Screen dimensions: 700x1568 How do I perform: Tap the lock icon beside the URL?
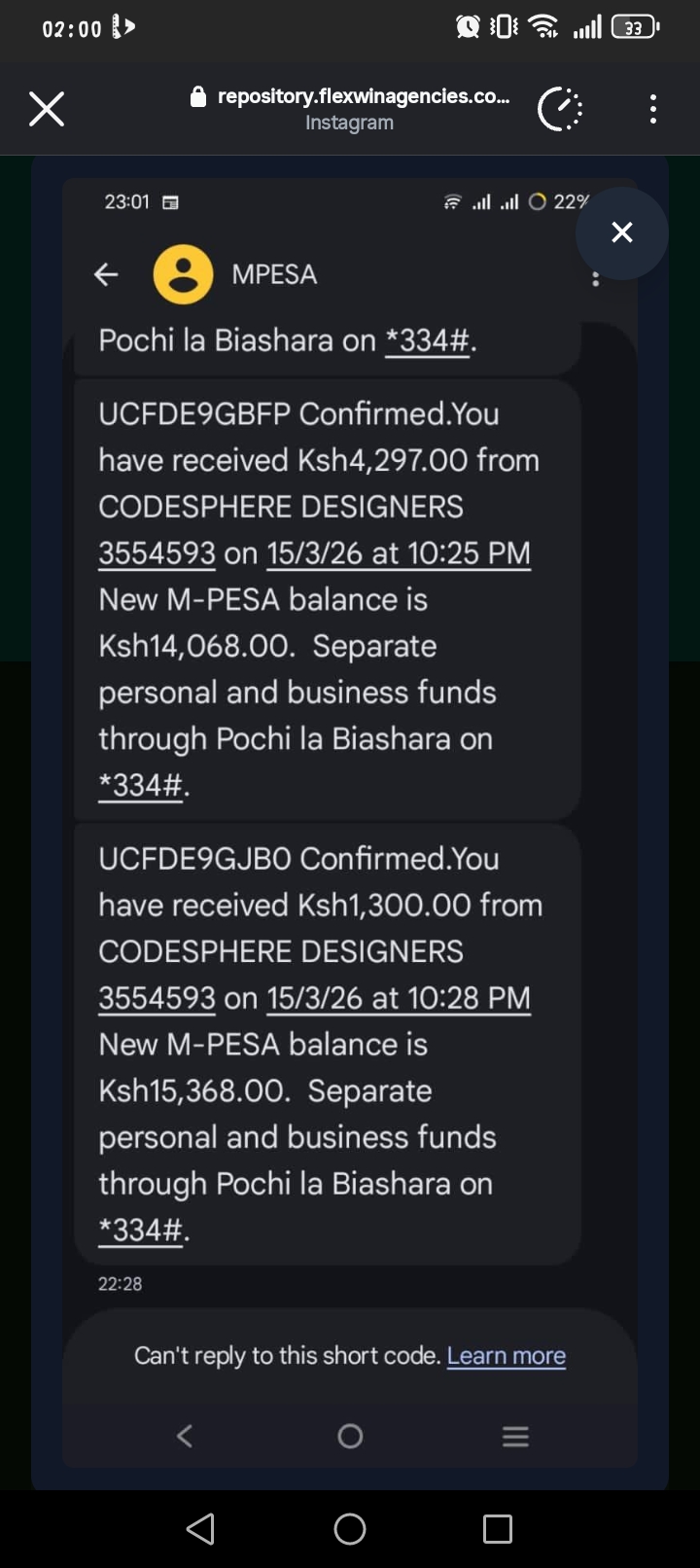(x=196, y=95)
